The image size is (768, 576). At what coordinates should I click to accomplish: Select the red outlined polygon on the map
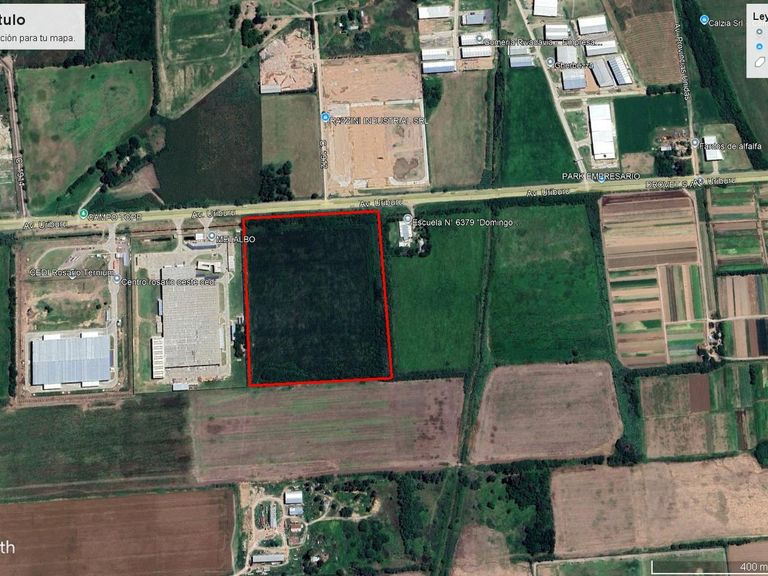click(x=318, y=299)
